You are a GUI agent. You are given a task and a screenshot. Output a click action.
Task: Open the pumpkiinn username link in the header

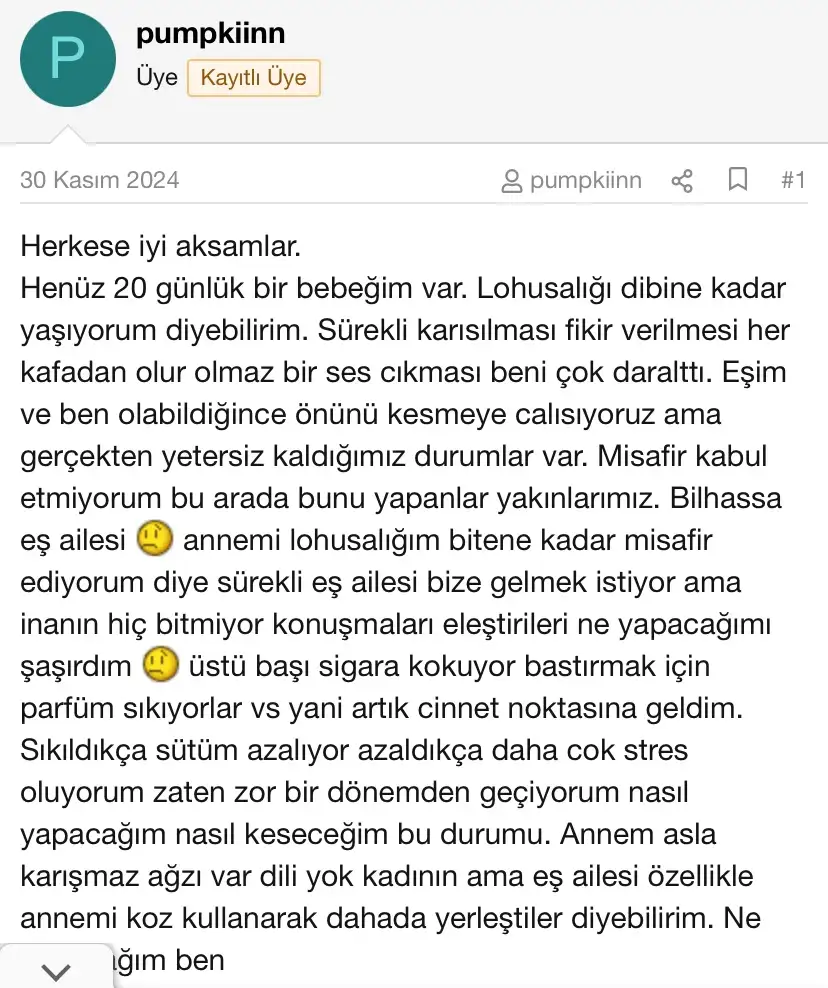point(210,33)
